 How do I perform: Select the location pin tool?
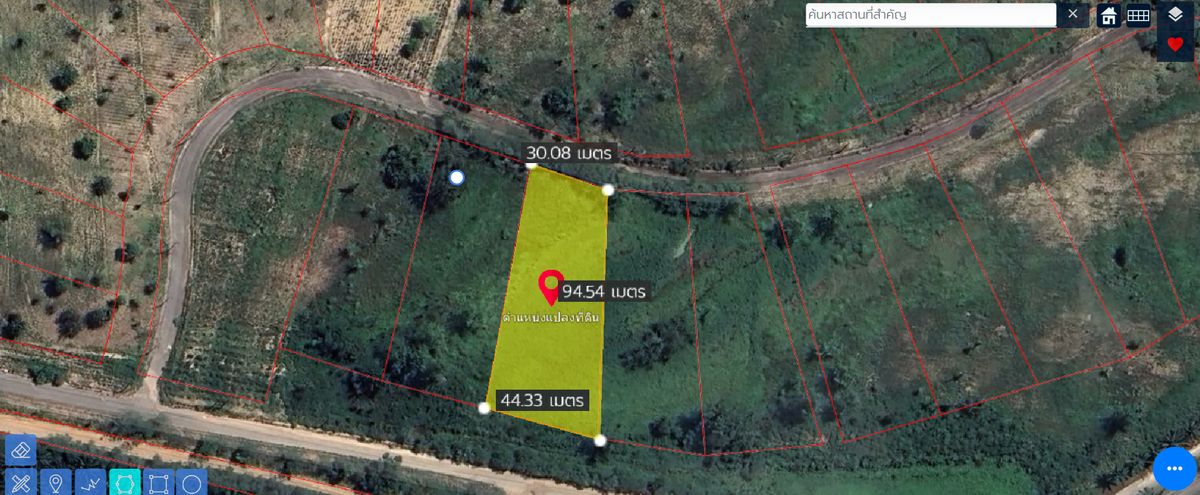[x=55, y=483]
